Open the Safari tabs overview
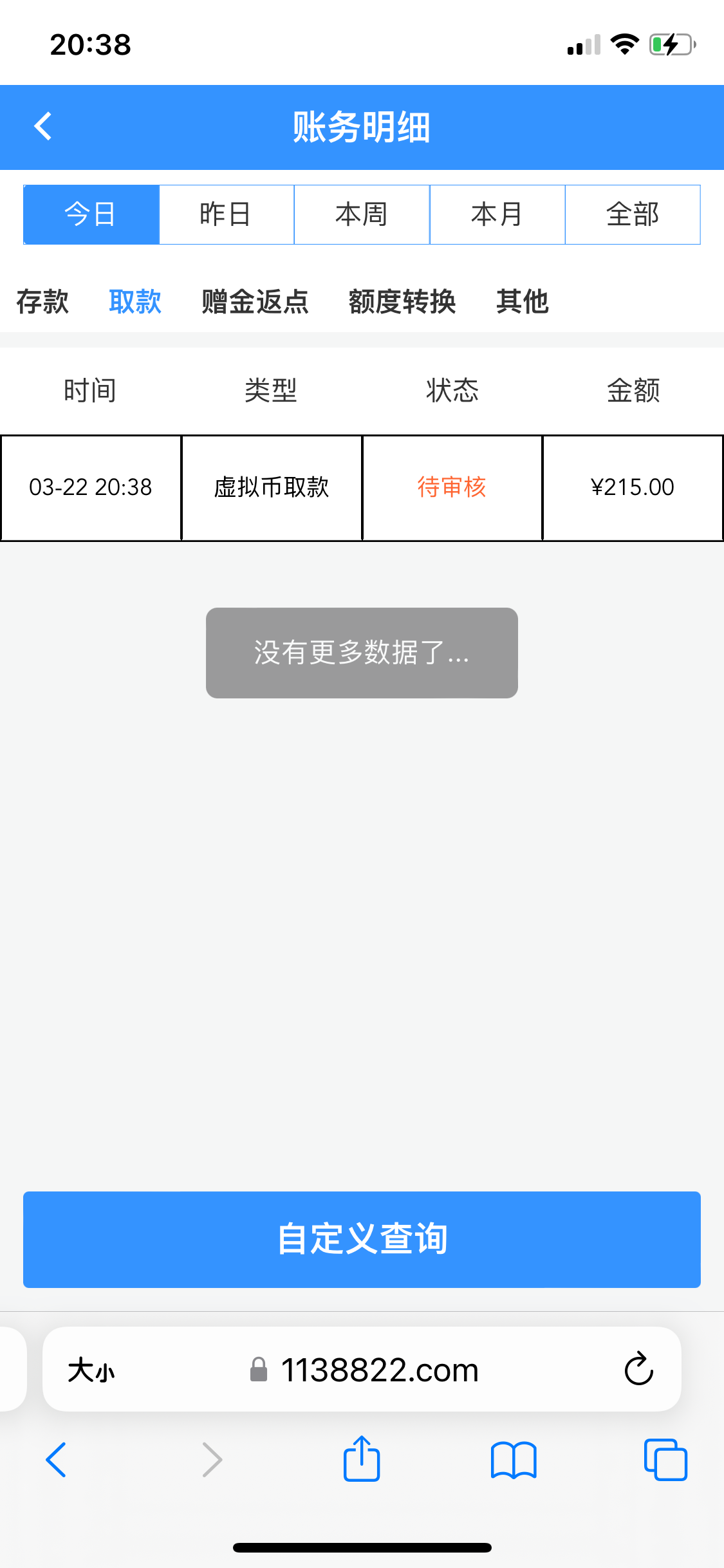724x1568 pixels. [665, 1460]
